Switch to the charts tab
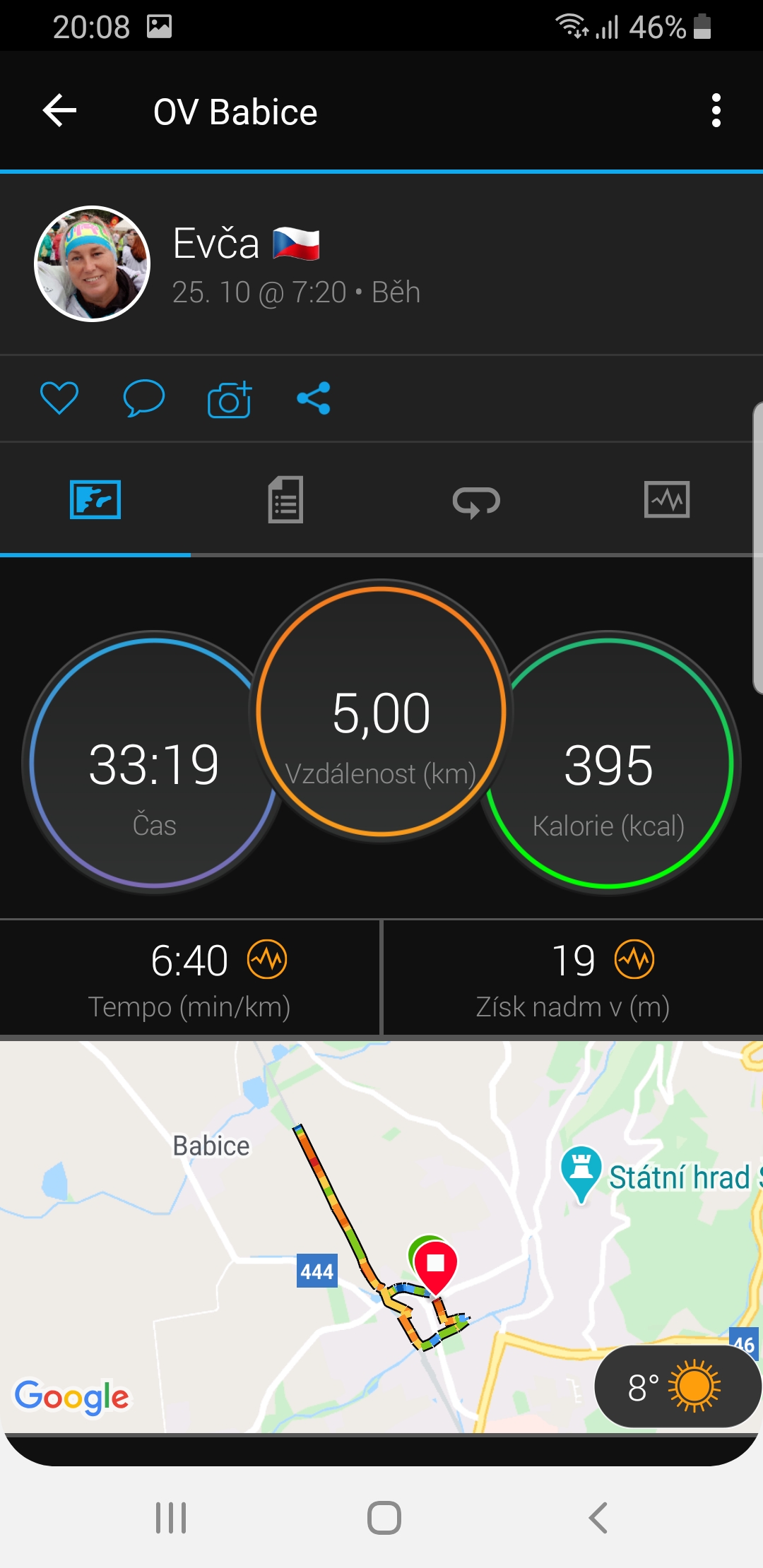The width and height of the screenshot is (763, 1568). tap(667, 500)
